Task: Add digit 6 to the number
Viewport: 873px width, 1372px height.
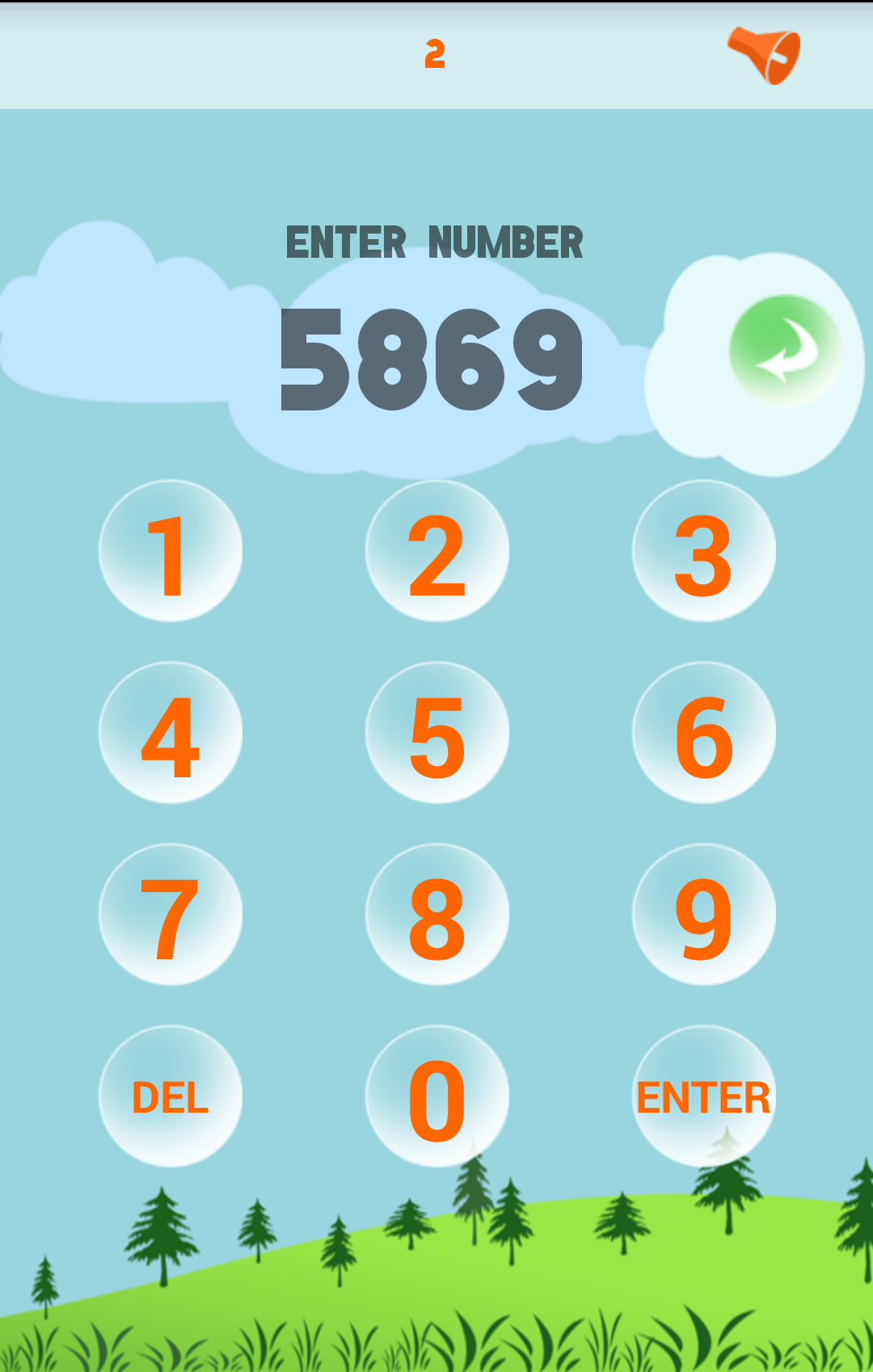Action: coord(703,733)
